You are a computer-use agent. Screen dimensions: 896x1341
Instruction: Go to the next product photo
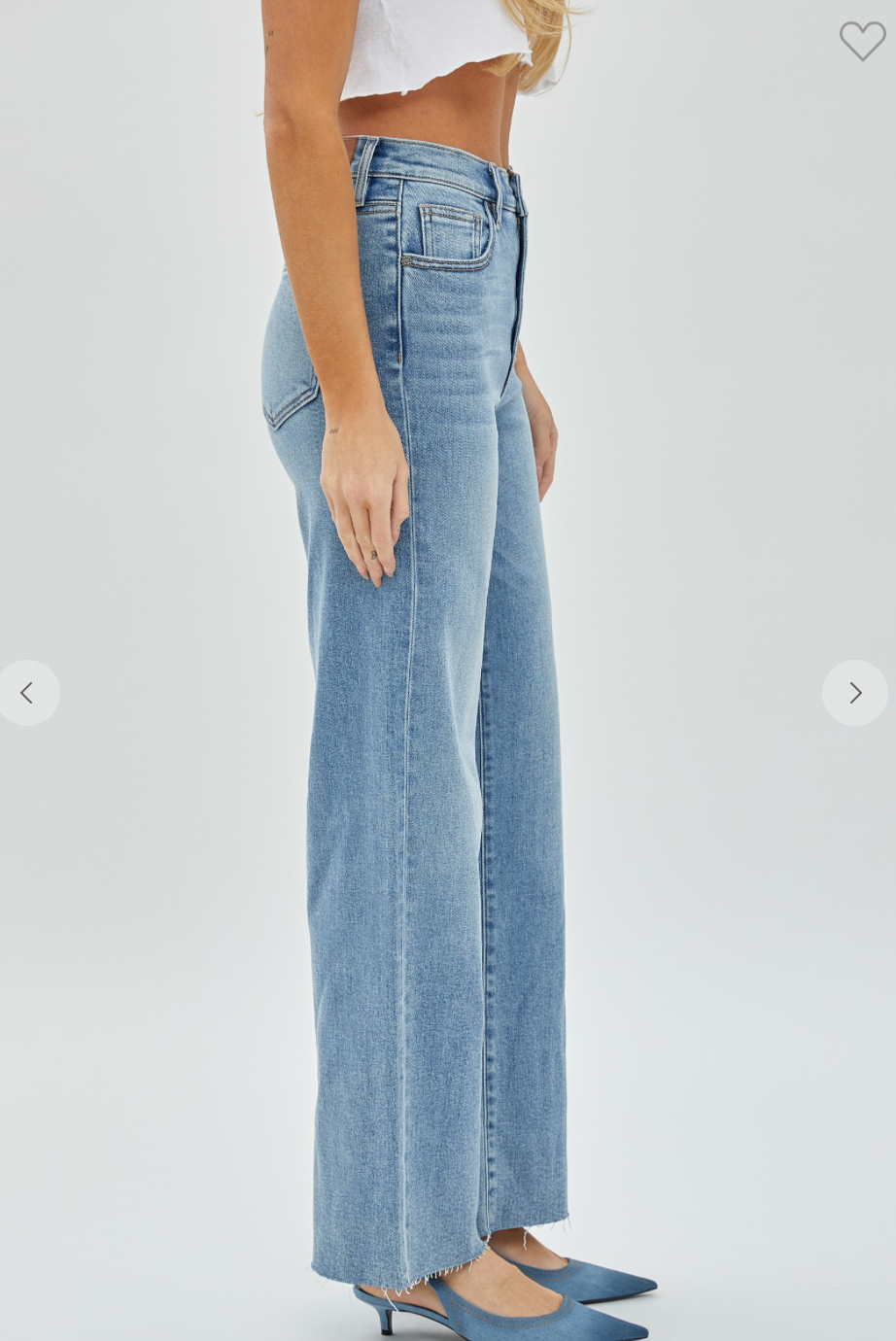click(854, 693)
